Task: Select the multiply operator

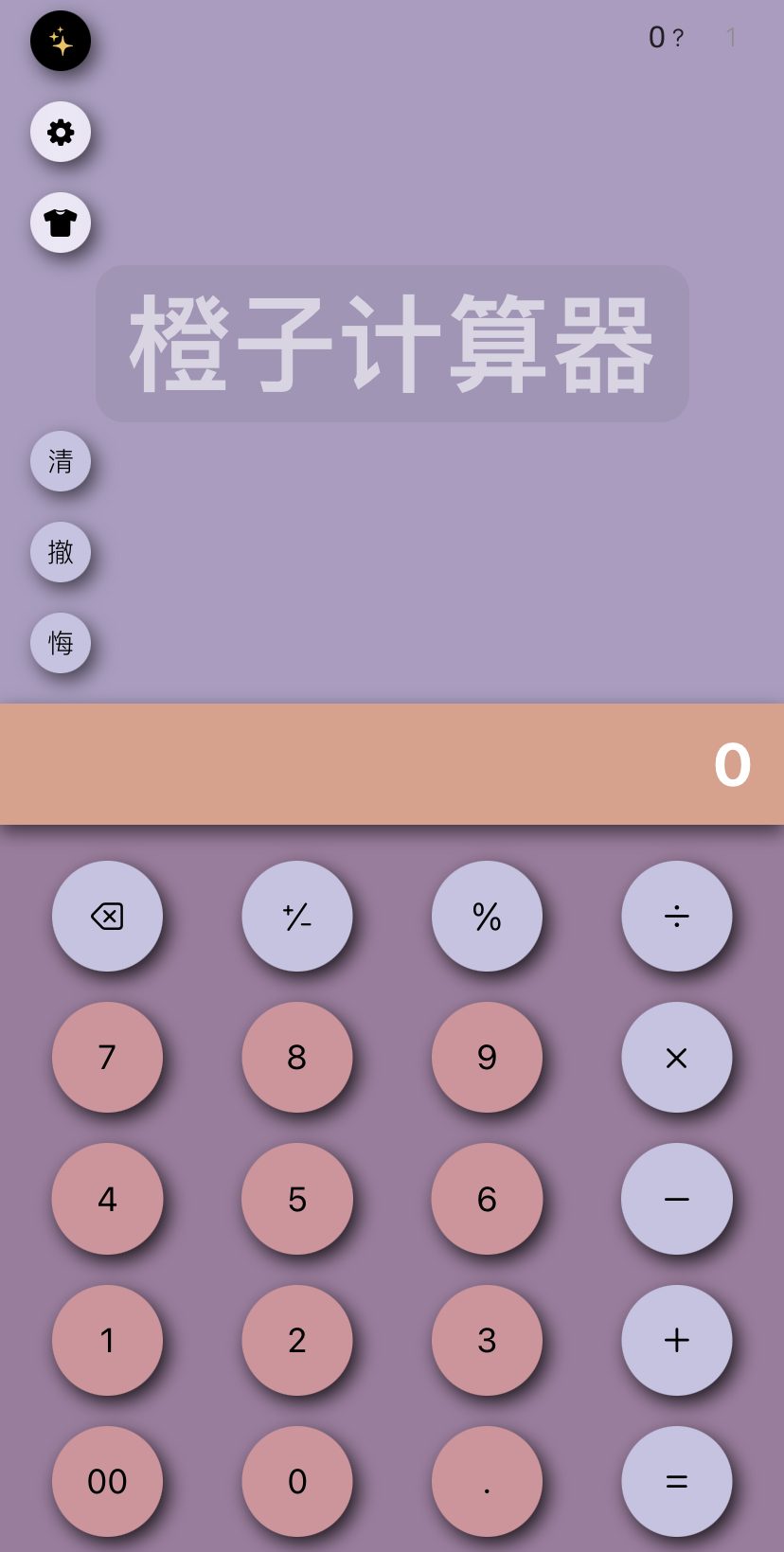Action: pyautogui.click(x=676, y=1057)
